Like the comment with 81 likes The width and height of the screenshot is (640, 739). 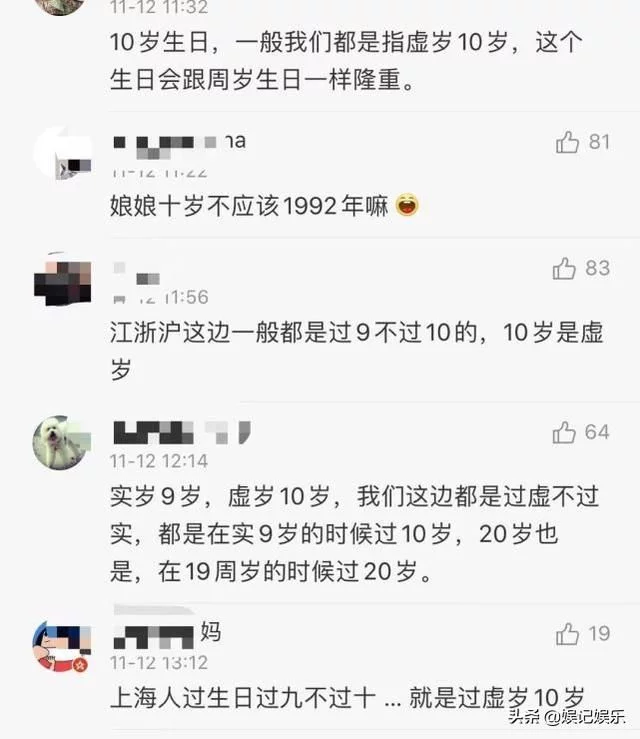(568, 143)
